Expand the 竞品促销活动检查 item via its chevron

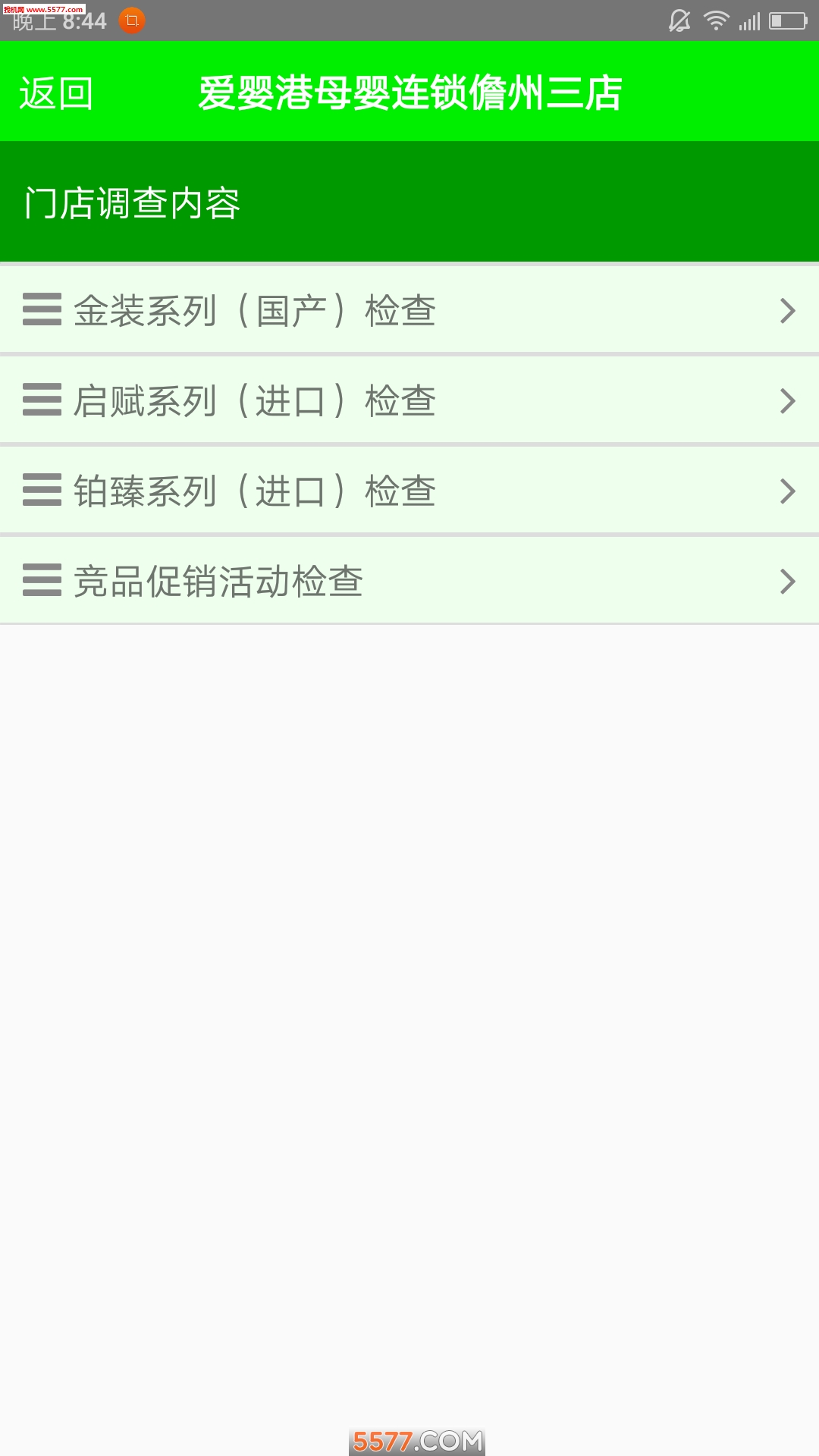click(789, 580)
